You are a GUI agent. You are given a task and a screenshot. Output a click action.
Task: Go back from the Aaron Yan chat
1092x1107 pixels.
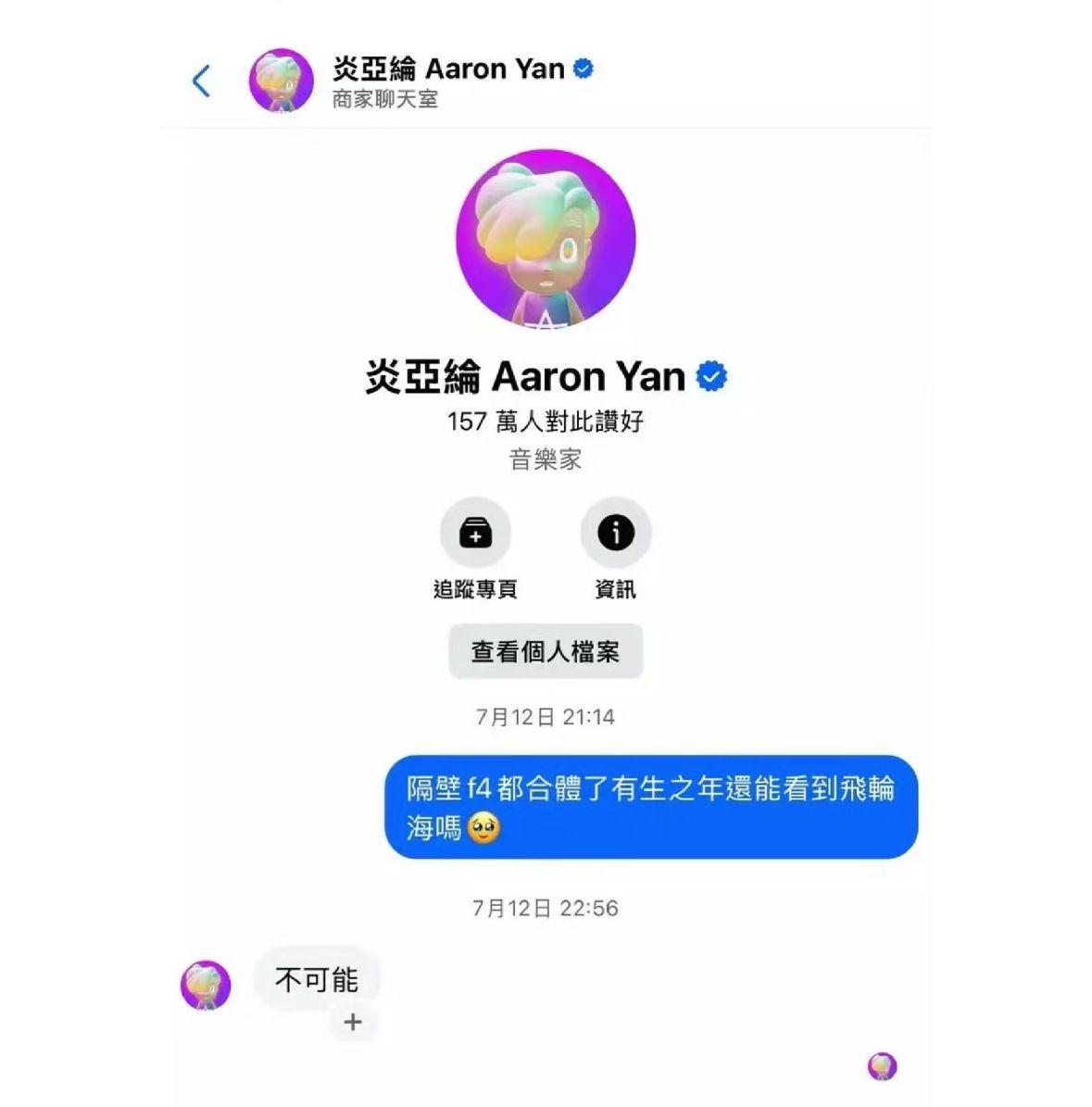pos(201,82)
